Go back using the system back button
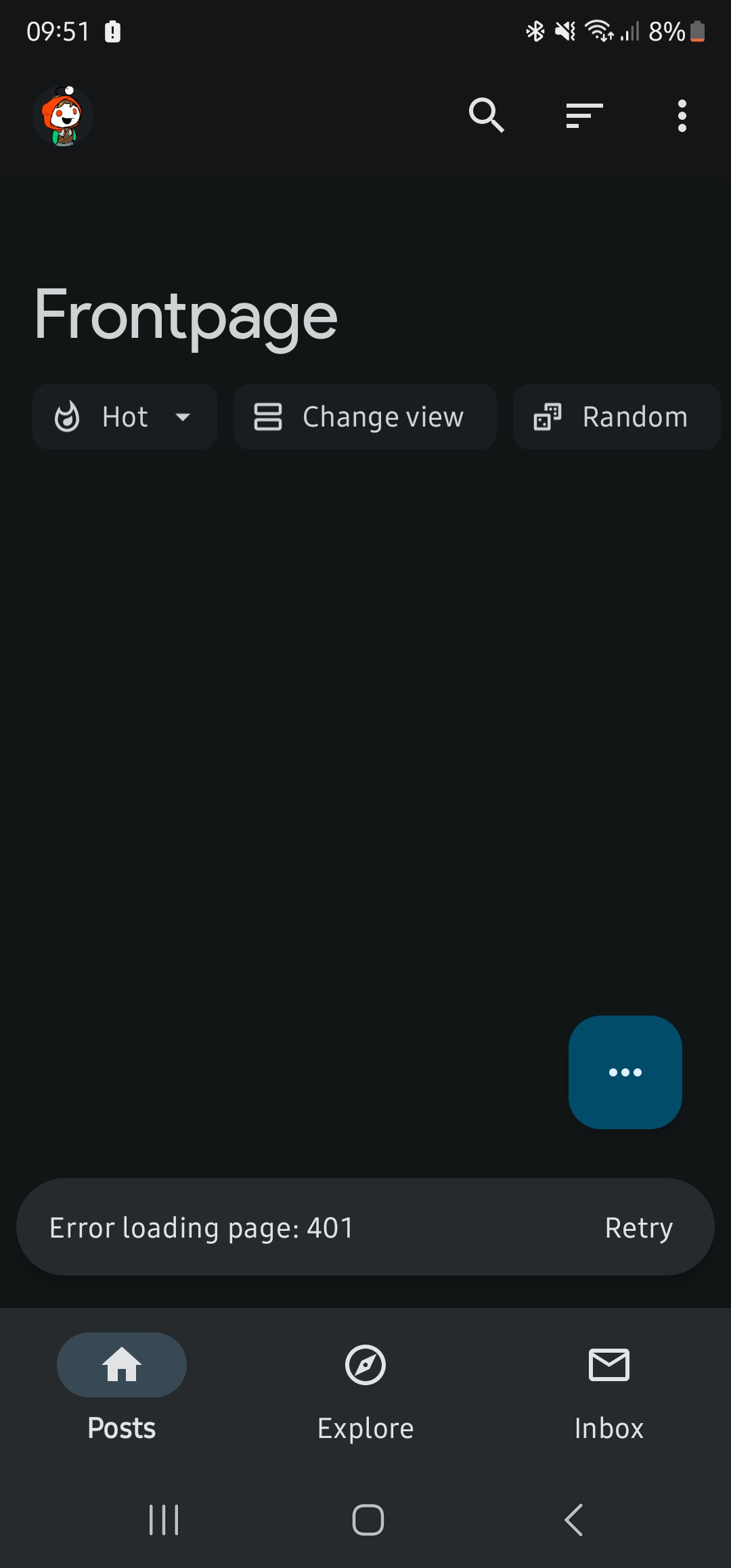This screenshot has width=731, height=1568. click(574, 1520)
